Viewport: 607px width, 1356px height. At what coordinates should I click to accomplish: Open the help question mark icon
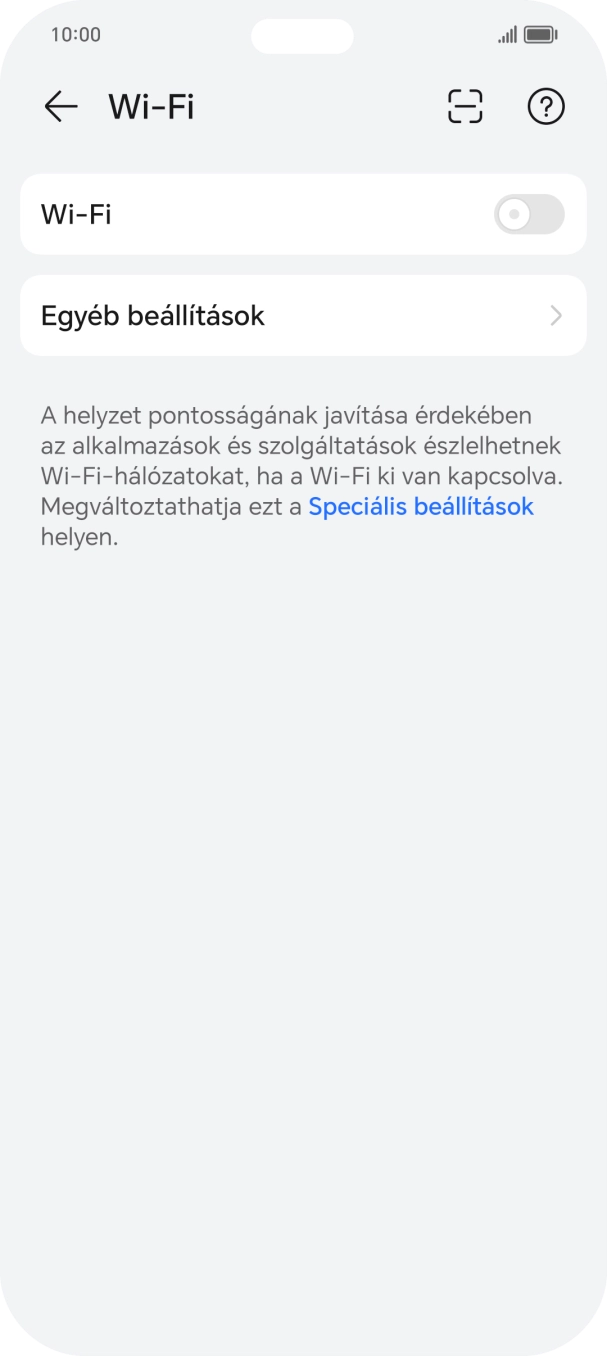click(x=546, y=106)
